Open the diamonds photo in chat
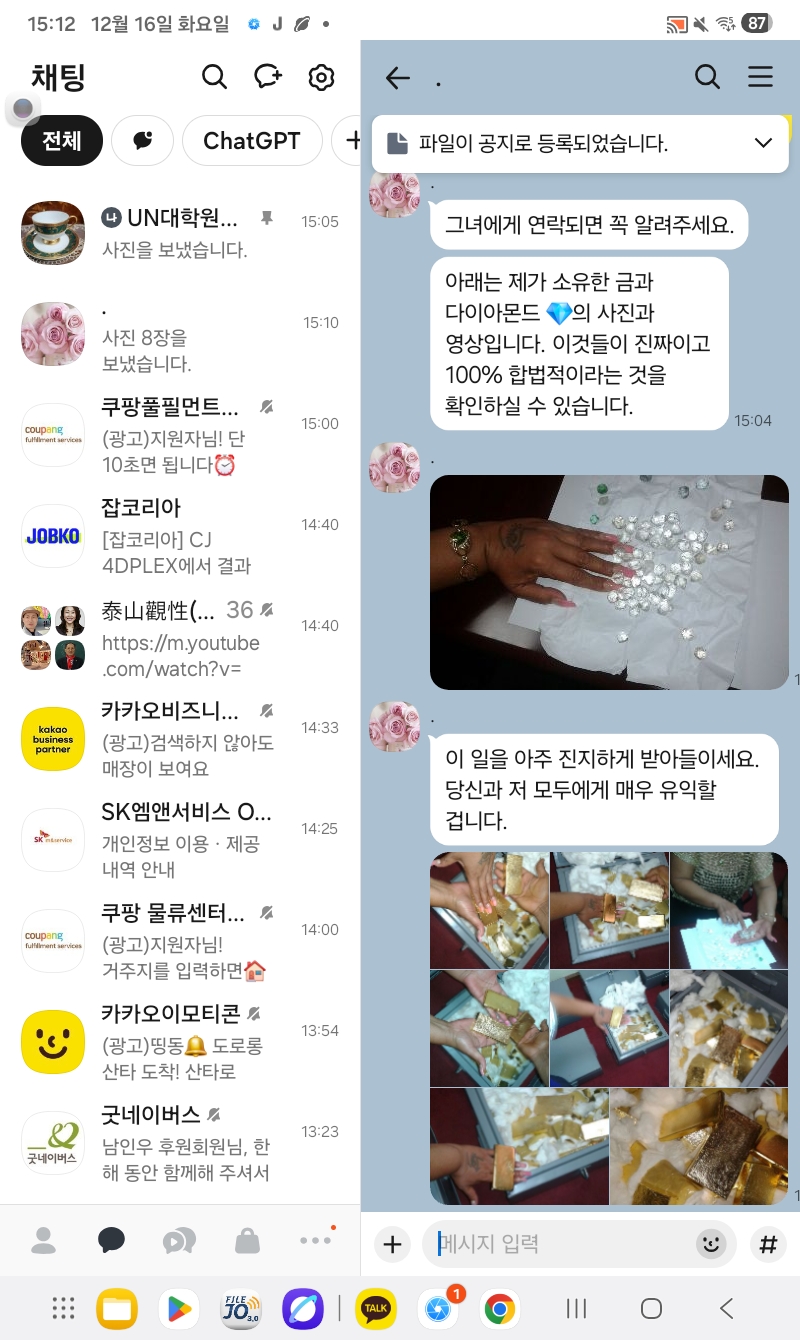The image size is (800, 1340). [609, 582]
